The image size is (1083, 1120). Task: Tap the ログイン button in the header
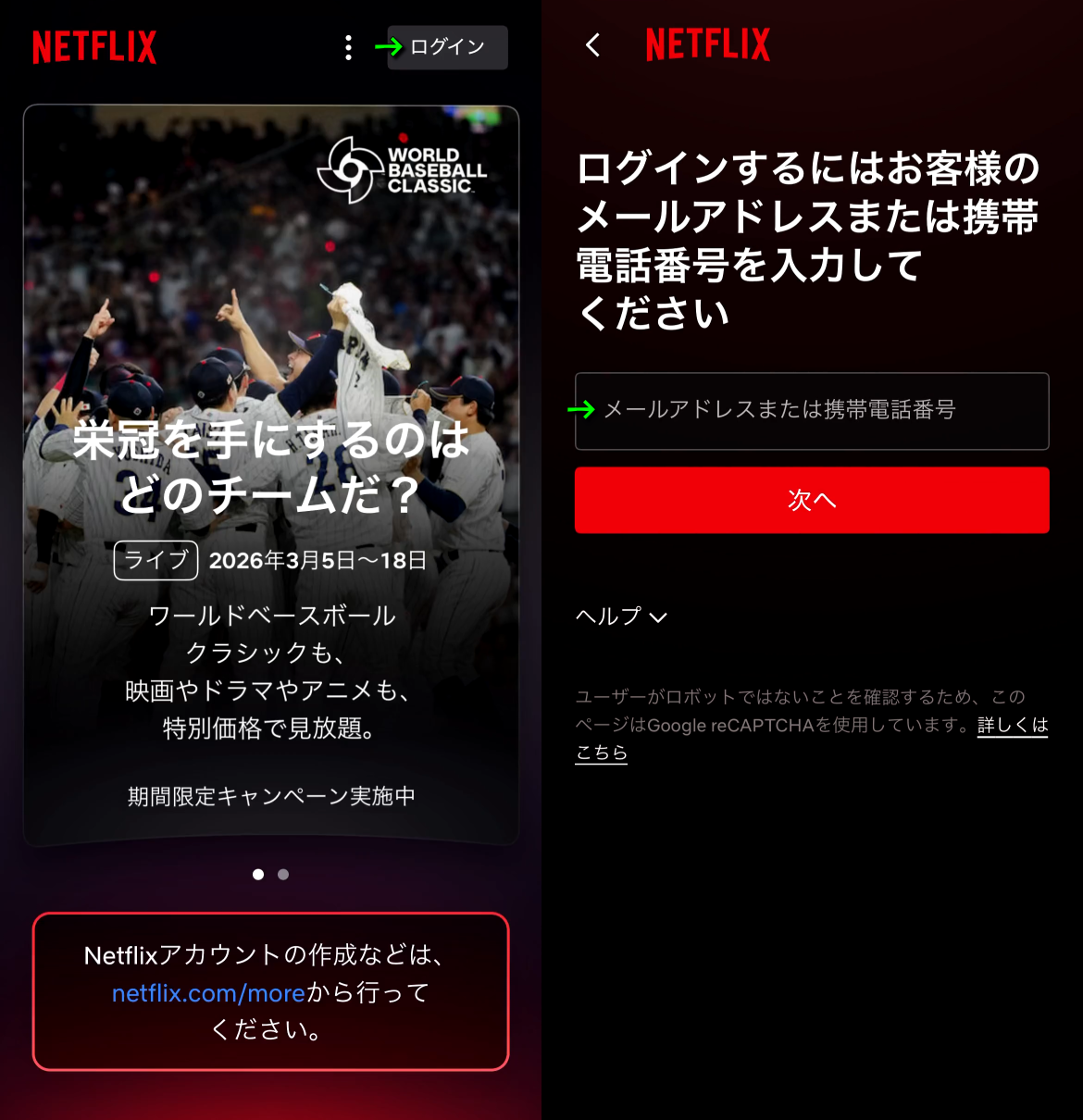447,47
